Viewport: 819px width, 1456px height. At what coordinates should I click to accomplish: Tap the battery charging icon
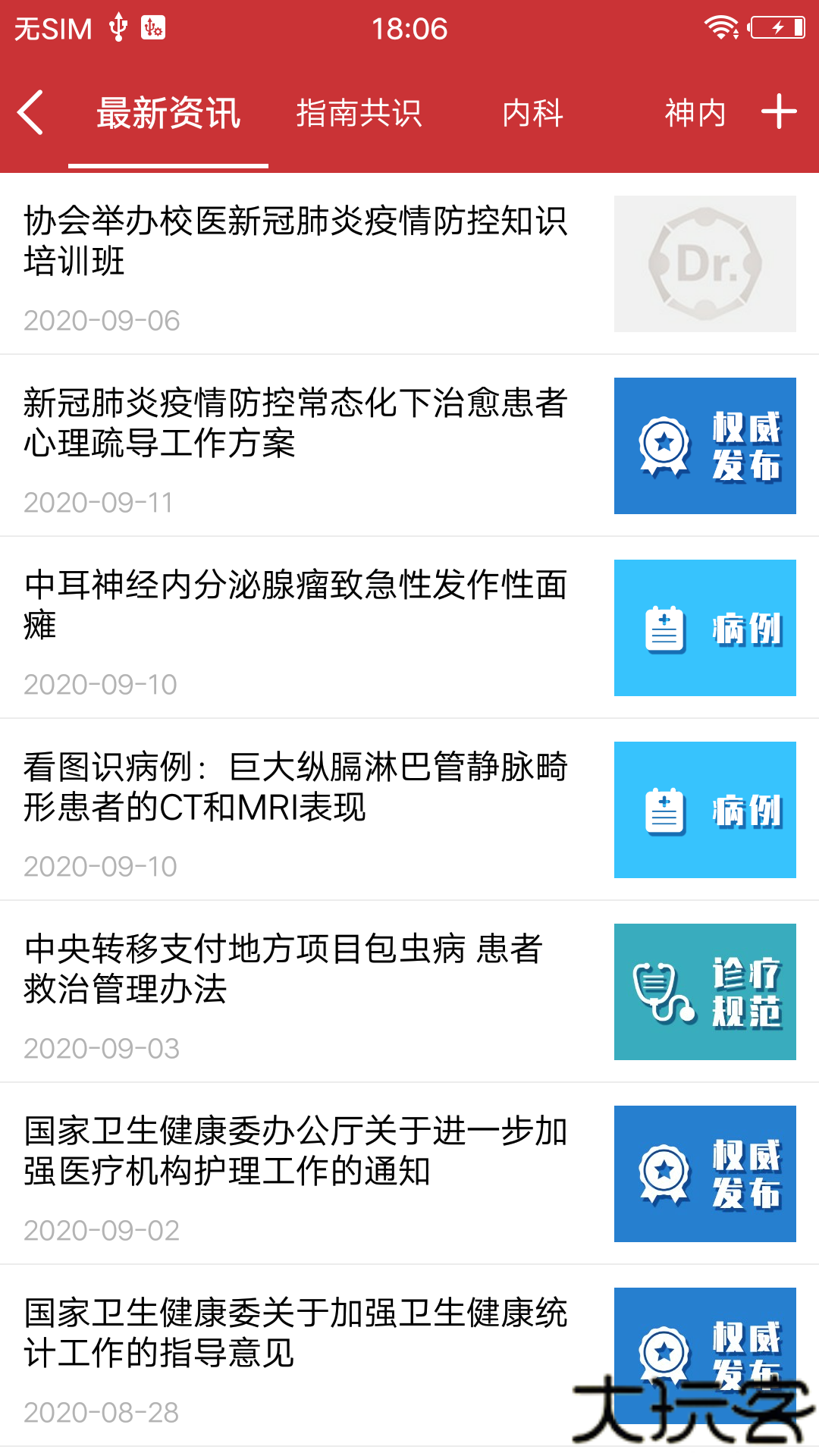(x=777, y=27)
